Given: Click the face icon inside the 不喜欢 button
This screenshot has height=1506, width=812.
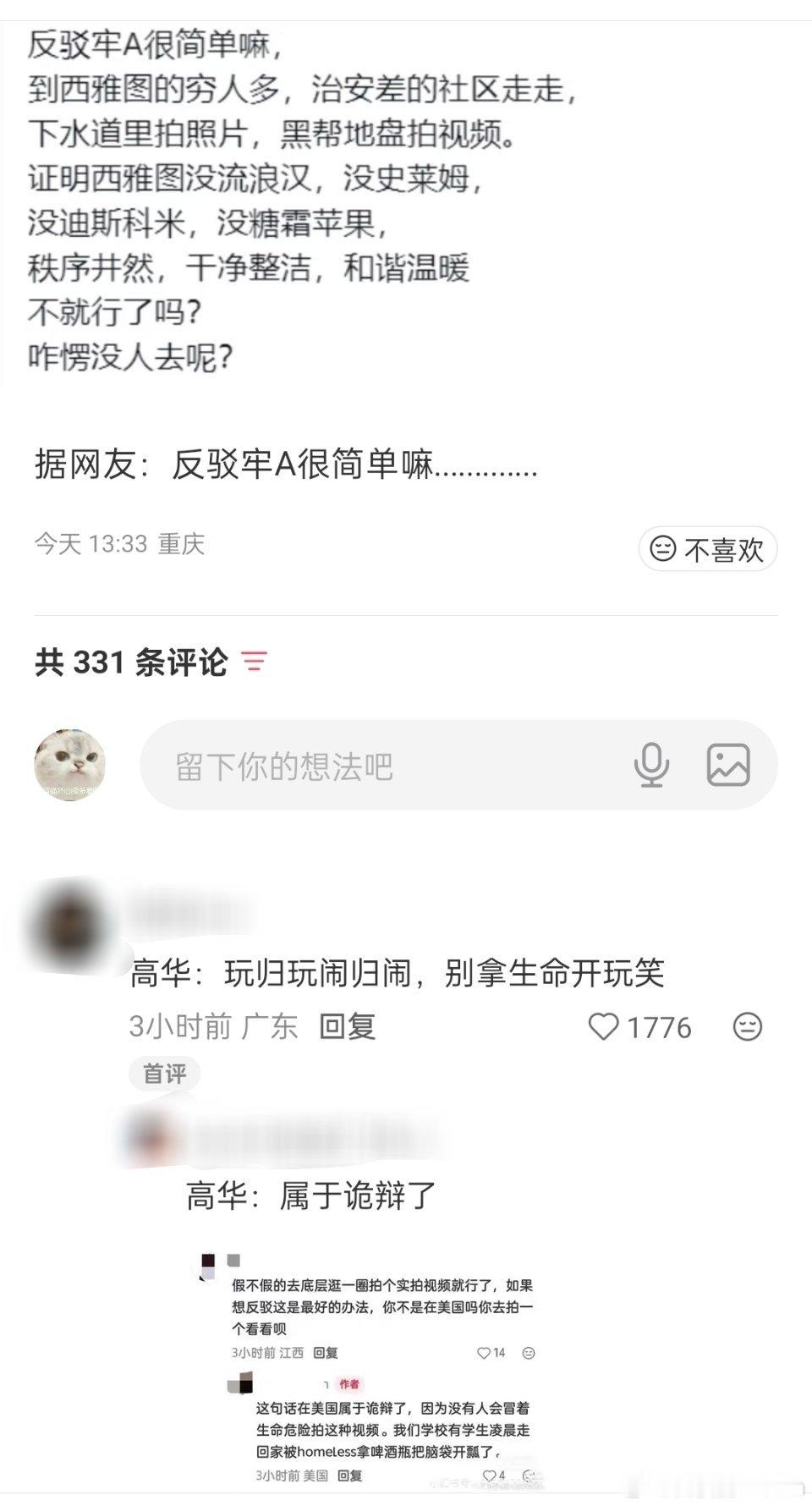Looking at the screenshot, I should point(663,549).
